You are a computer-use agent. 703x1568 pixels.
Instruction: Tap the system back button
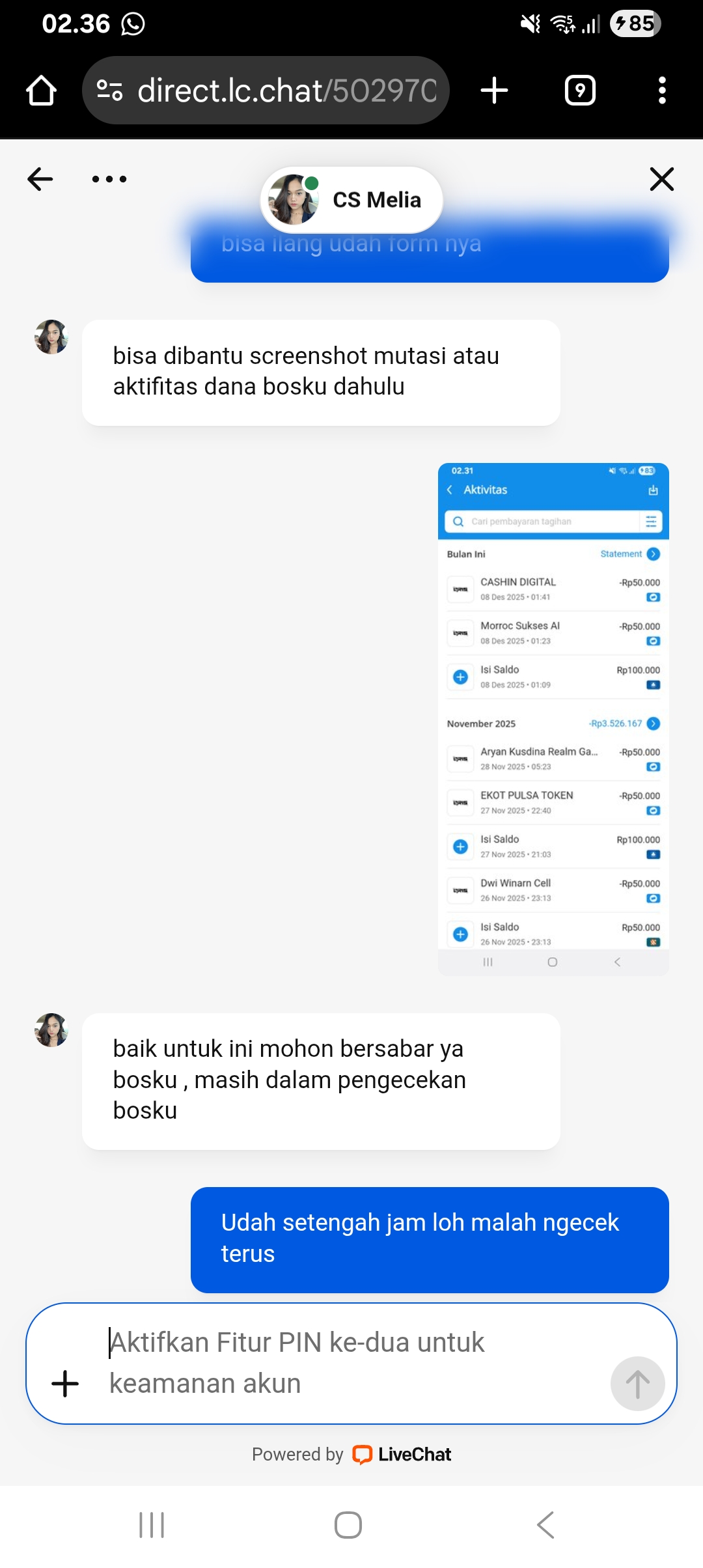[545, 1525]
